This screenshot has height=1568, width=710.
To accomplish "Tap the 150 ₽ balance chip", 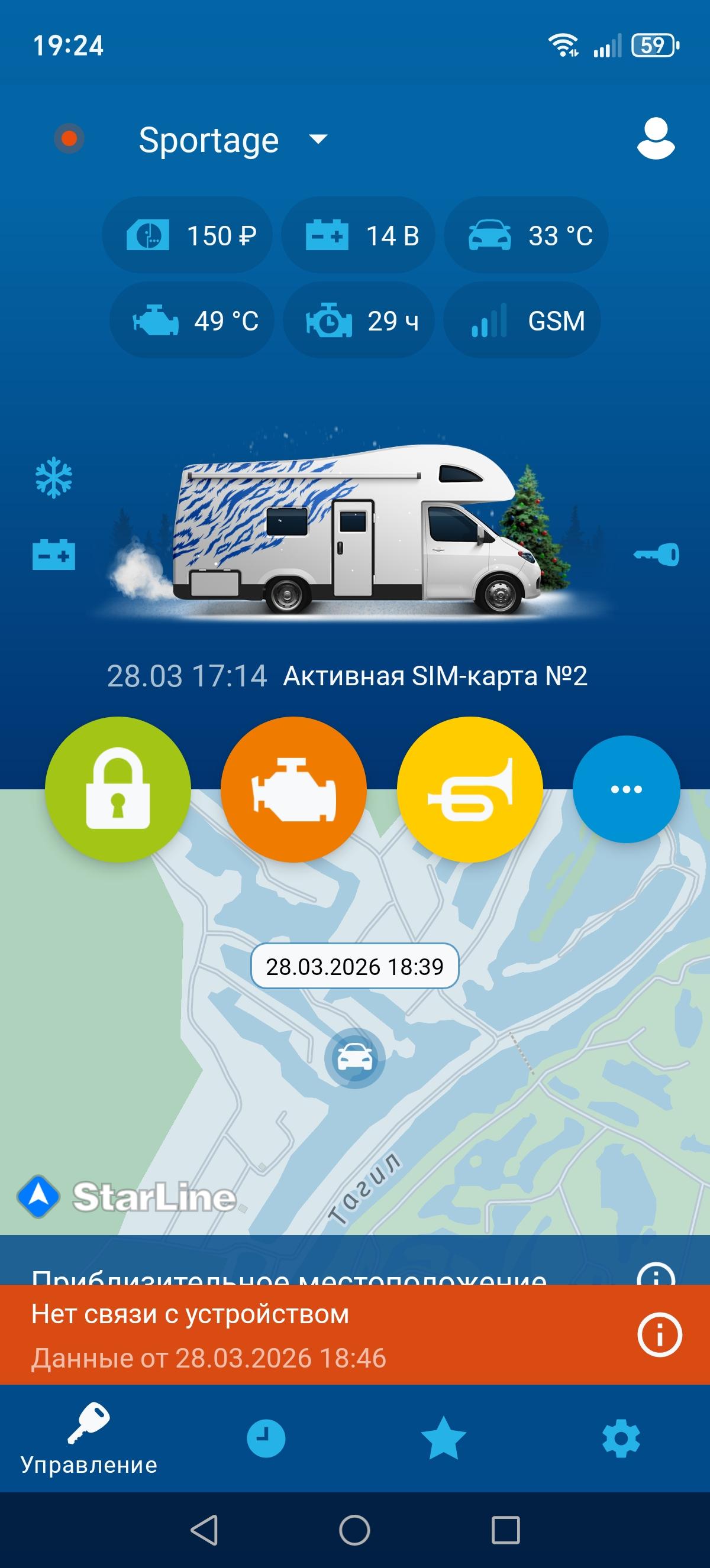I will point(188,235).
